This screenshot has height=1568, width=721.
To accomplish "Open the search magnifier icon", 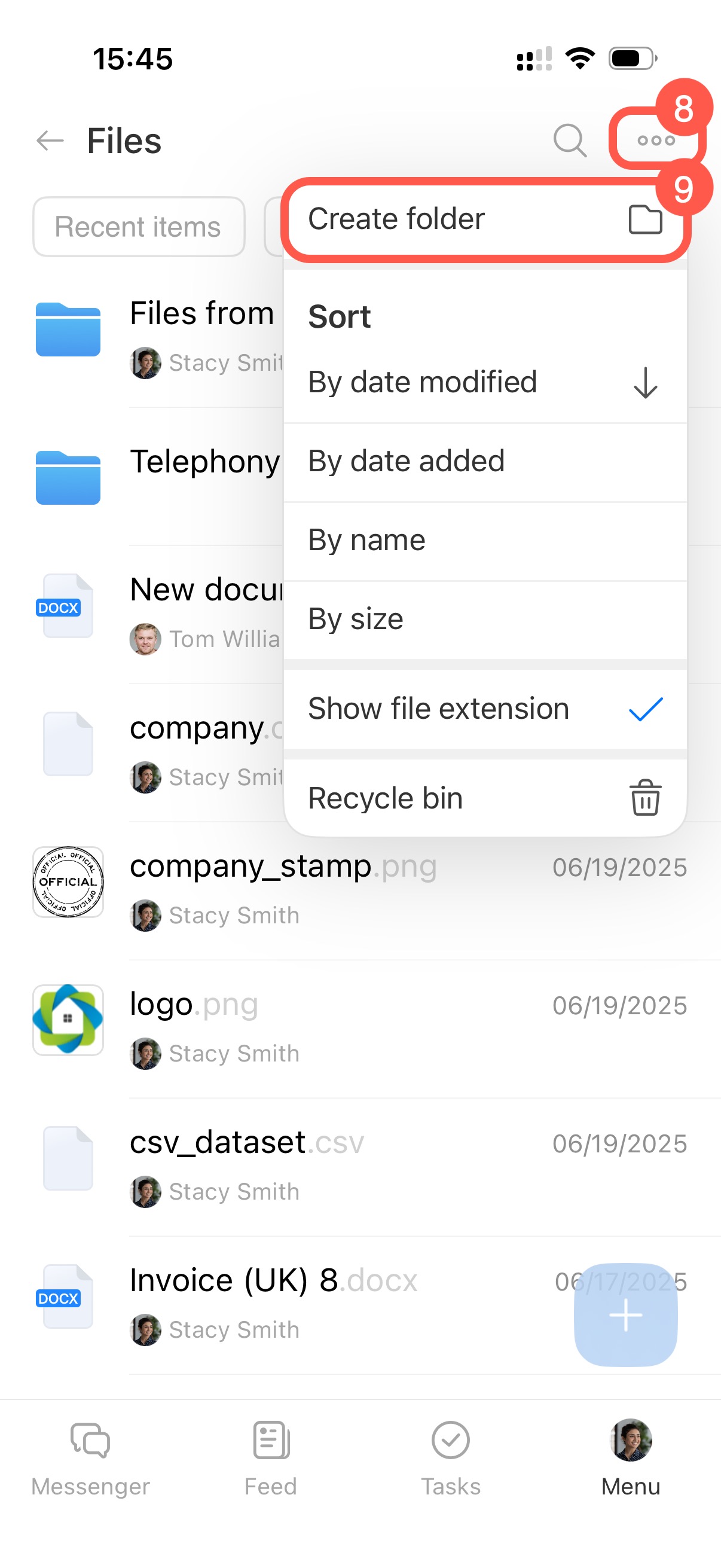I will (x=570, y=141).
